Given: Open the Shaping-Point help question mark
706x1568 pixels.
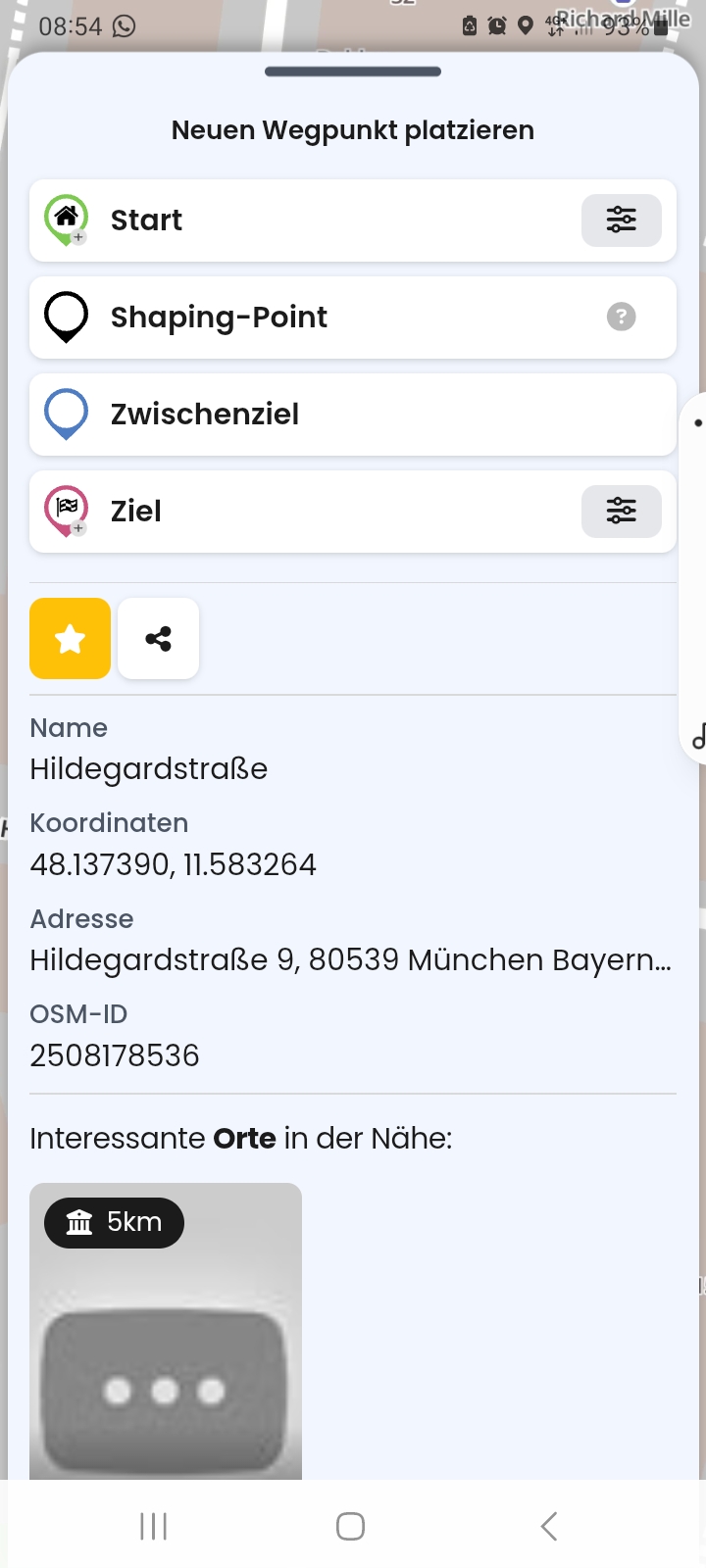Looking at the screenshot, I should click(x=620, y=317).
